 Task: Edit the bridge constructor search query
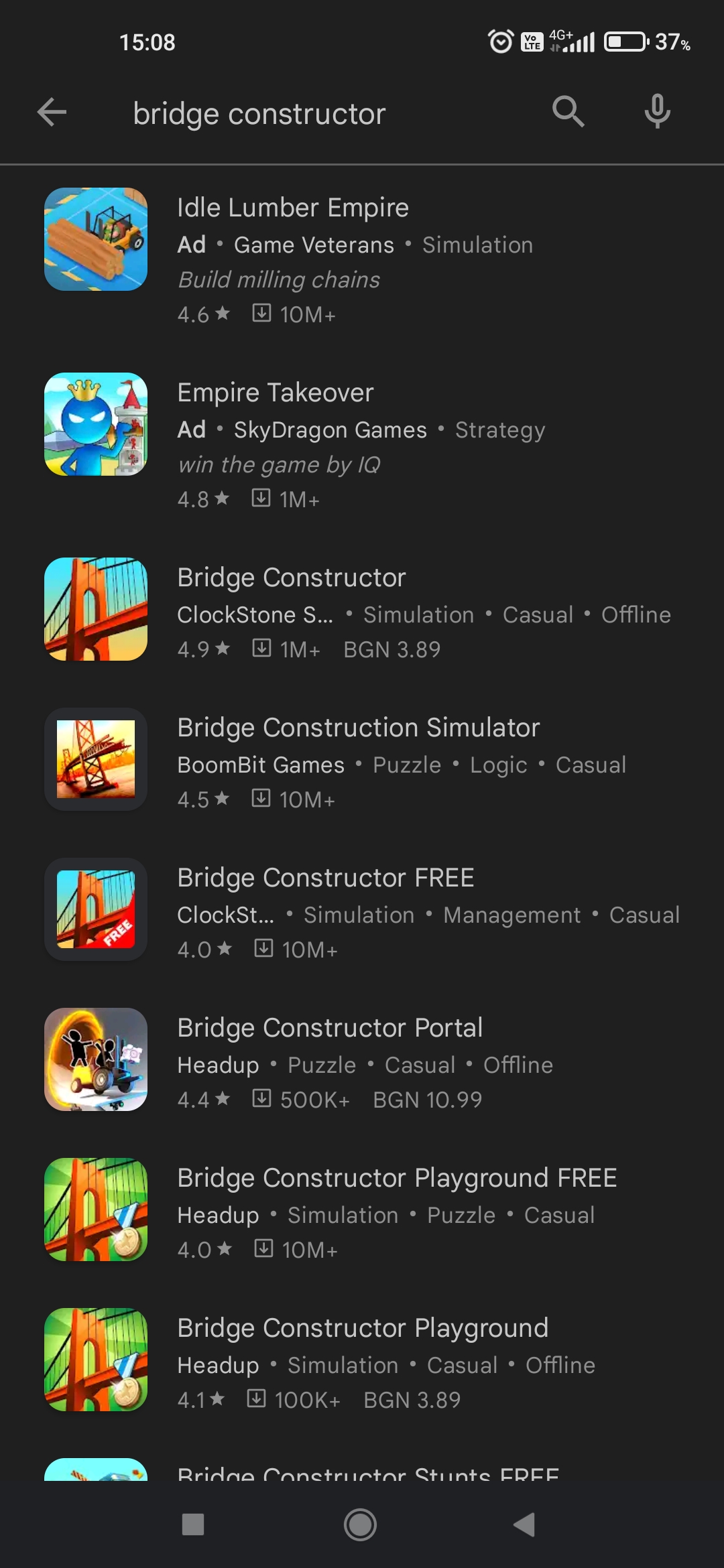pos(259,113)
